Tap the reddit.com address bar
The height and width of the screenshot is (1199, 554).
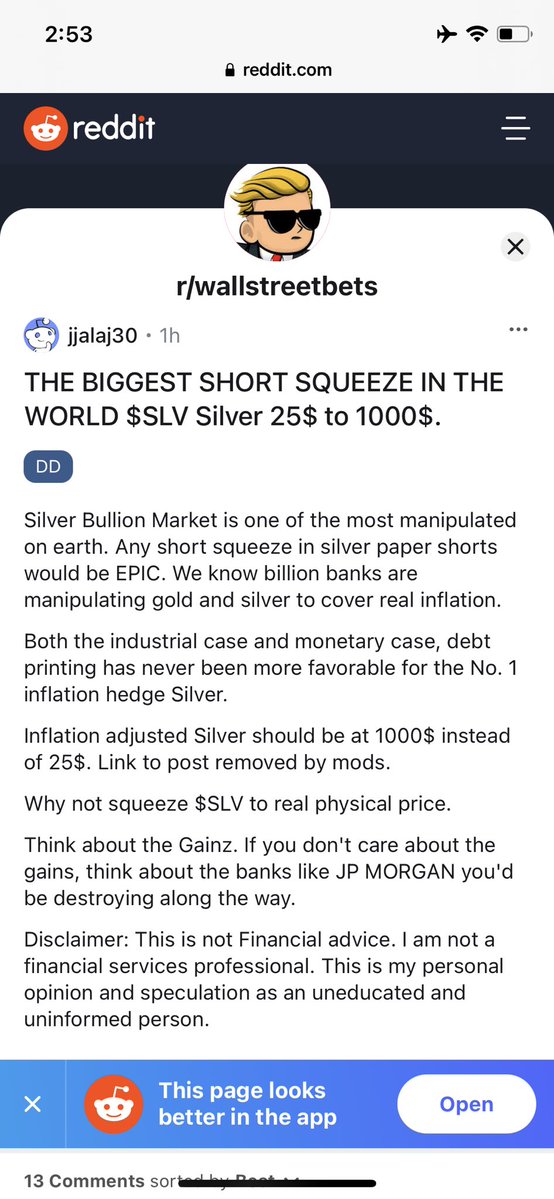278,70
